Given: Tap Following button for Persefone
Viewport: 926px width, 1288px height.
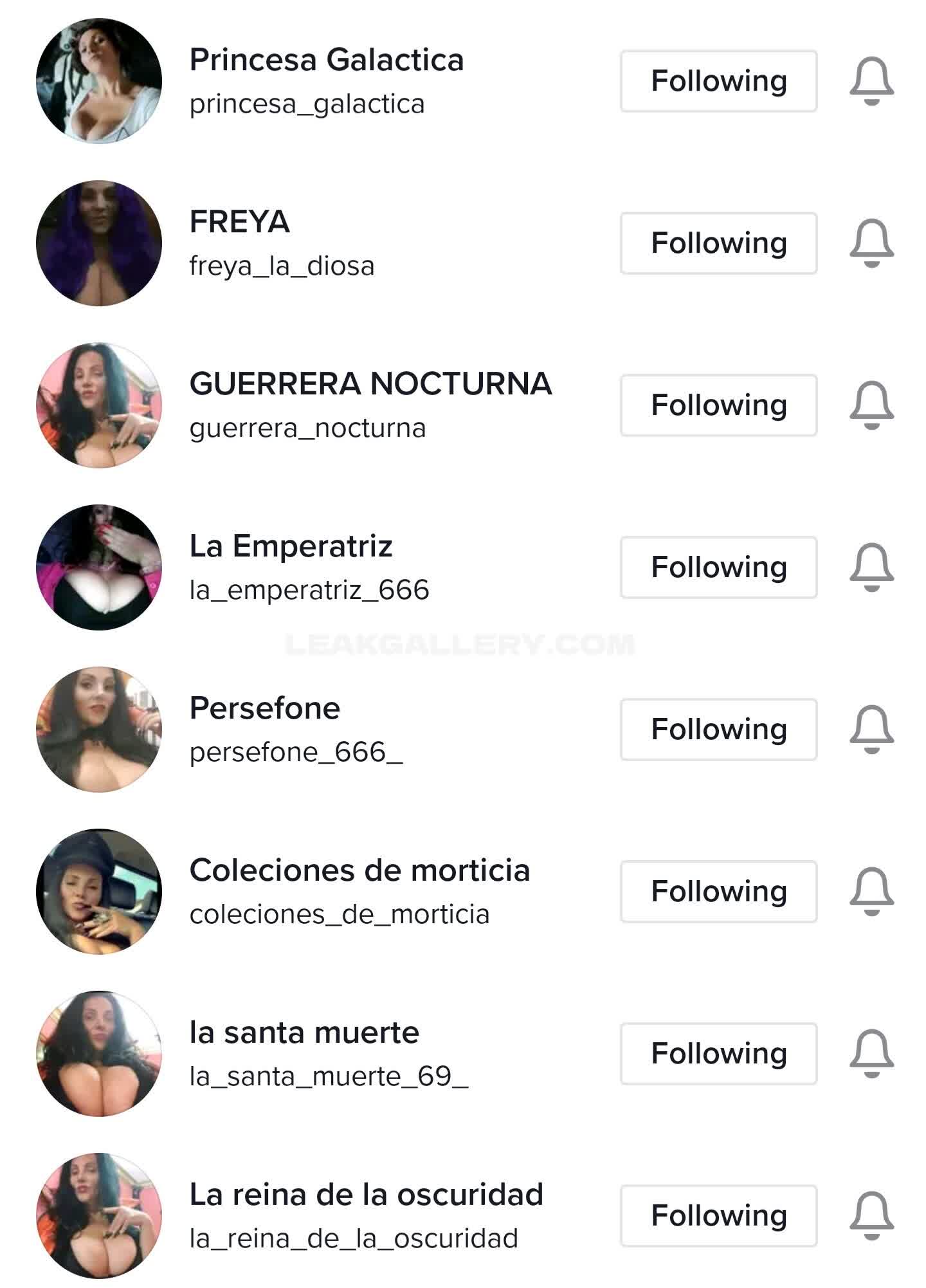Looking at the screenshot, I should pyautogui.click(x=718, y=730).
